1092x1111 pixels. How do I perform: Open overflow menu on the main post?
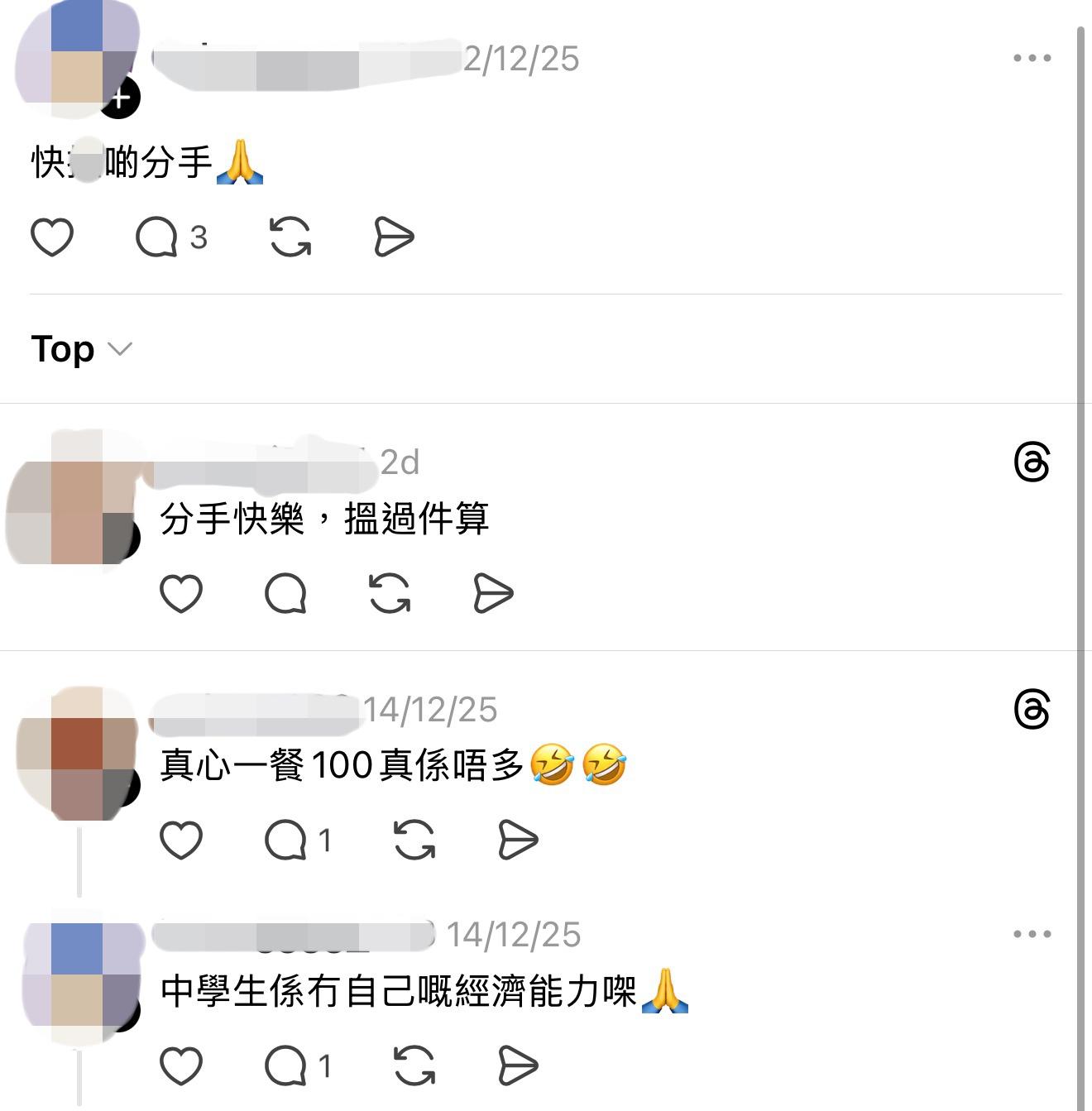[x=1032, y=58]
